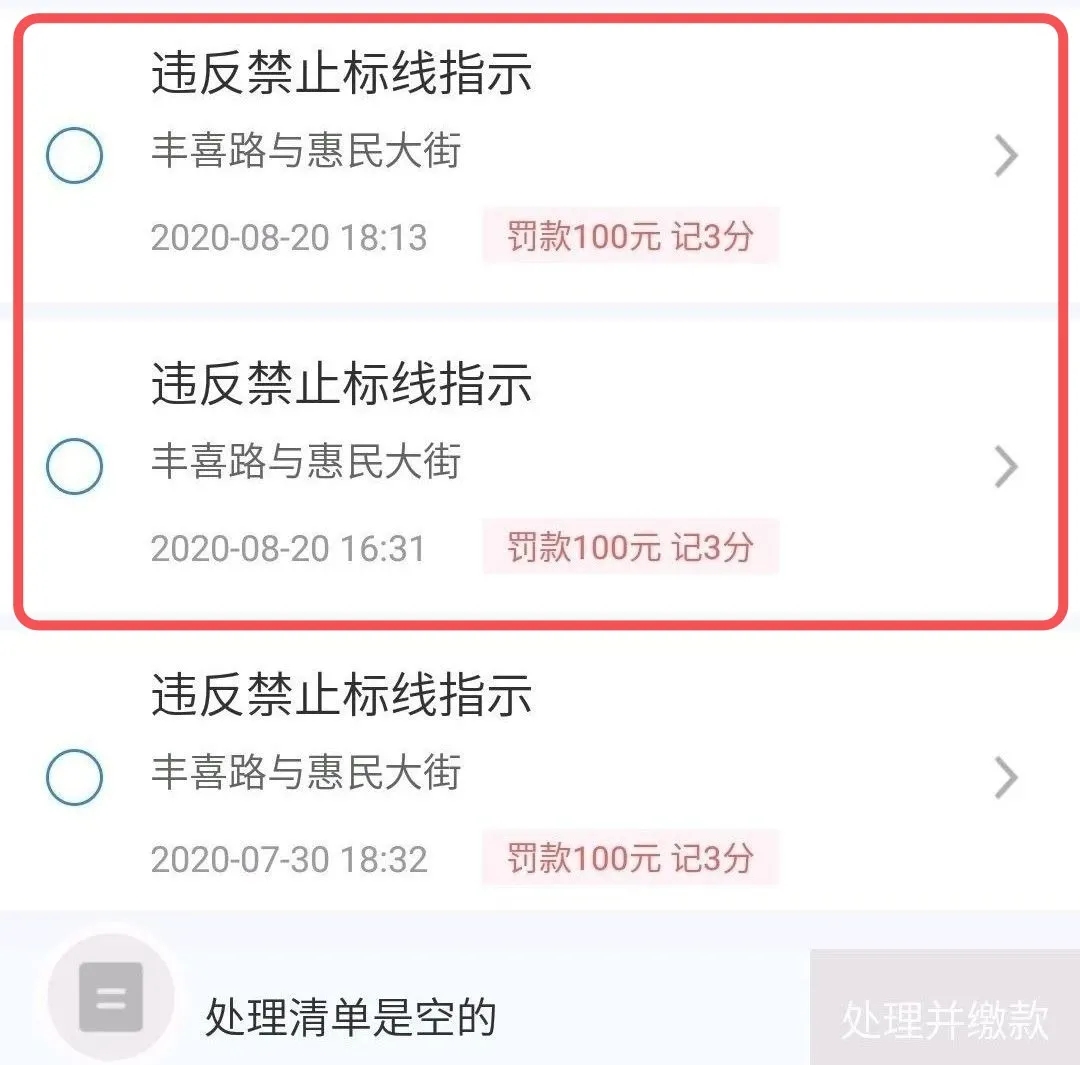
Task: Open details chevron for 2020-08-20 16:31 violation
Action: 1005,467
